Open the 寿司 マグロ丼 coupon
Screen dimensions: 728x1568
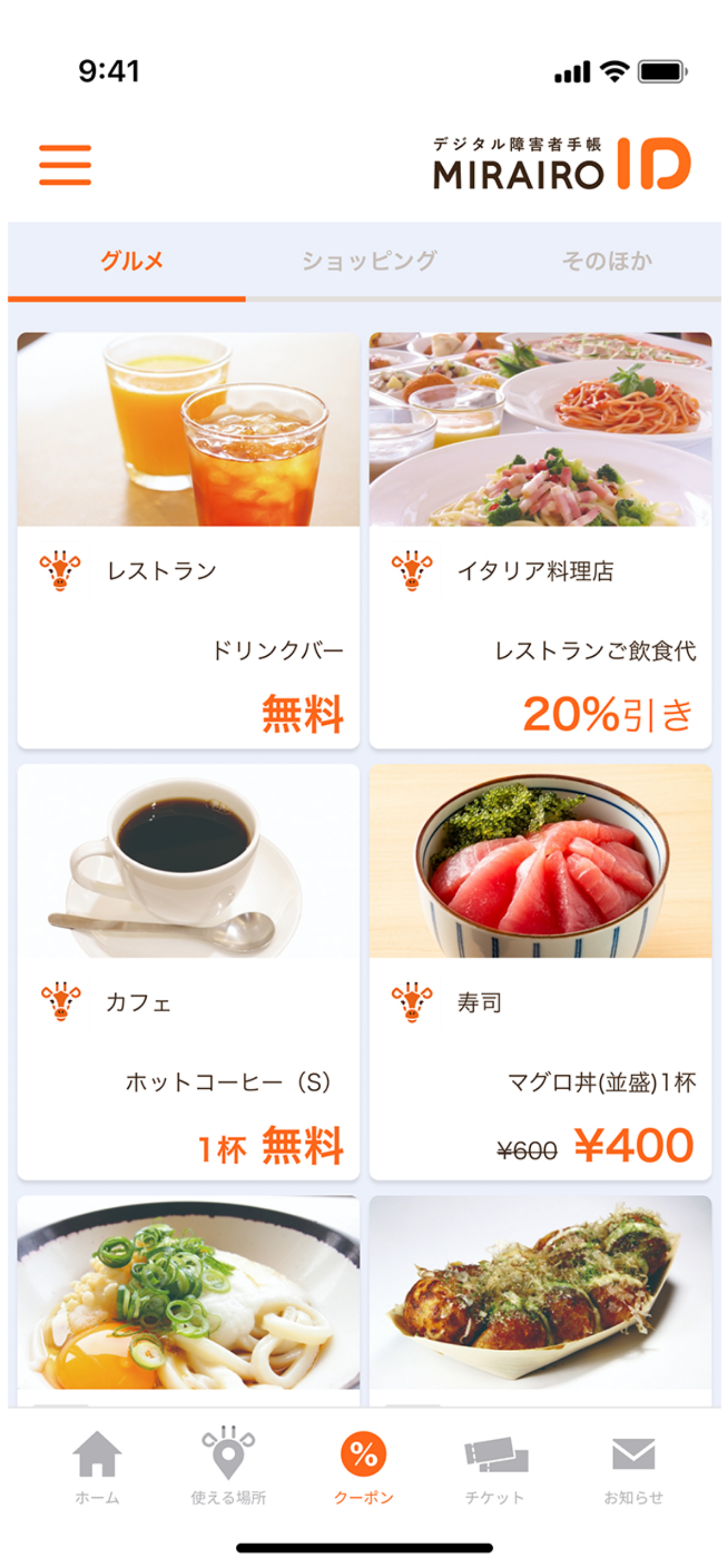[x=540, y=972]
